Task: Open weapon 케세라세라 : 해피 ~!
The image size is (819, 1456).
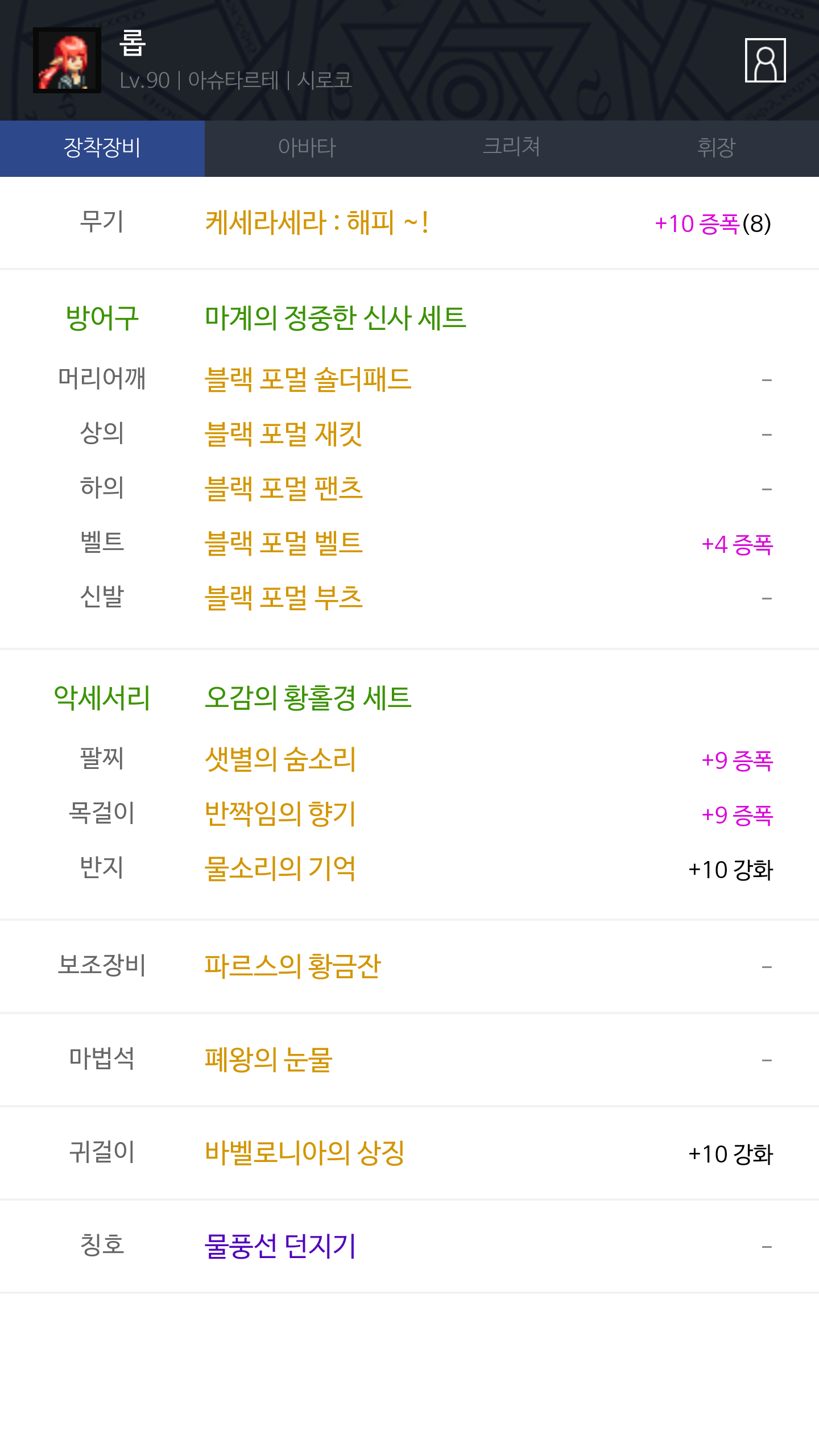Action: point(316,222)
